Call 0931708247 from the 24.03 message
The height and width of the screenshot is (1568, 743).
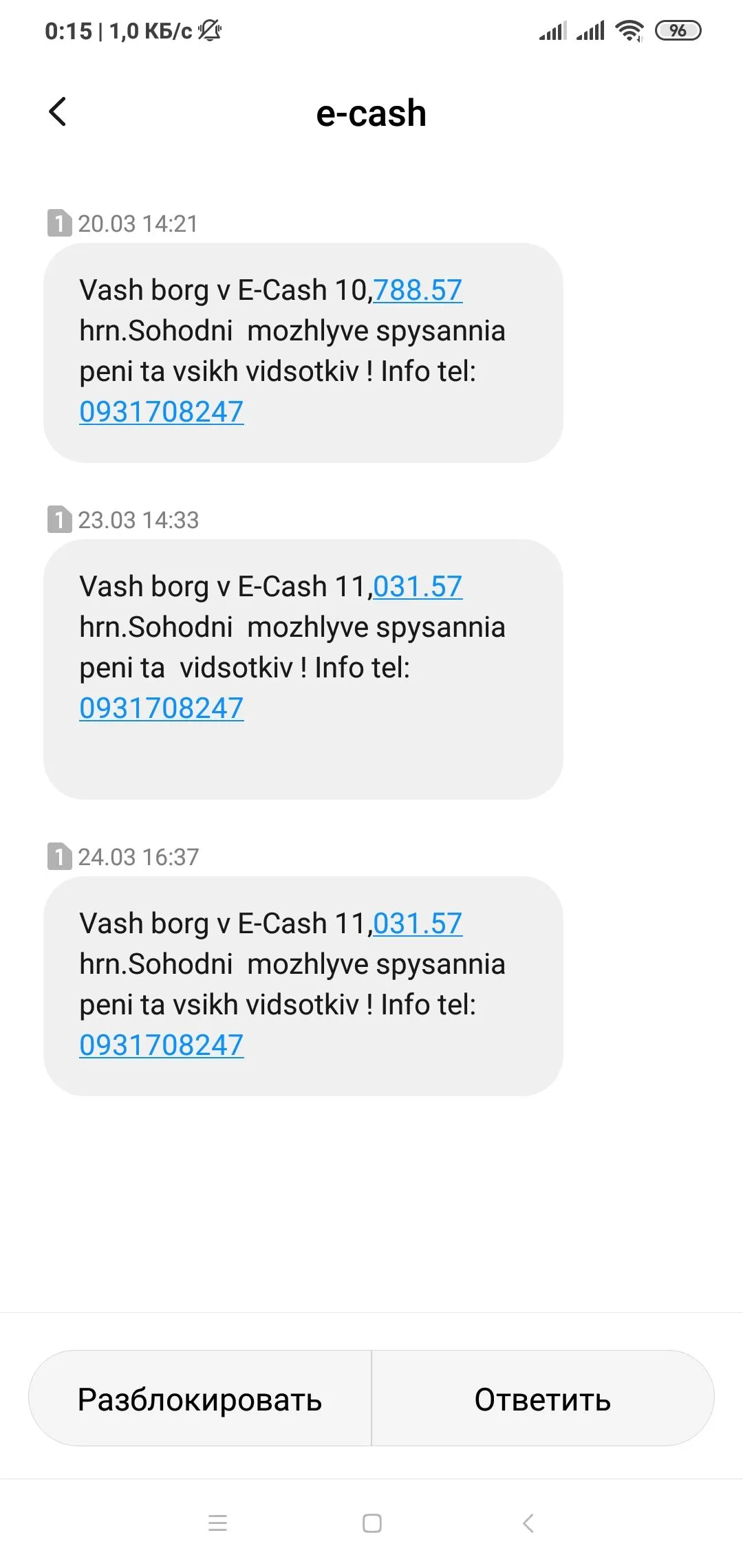click(162, 1045)
